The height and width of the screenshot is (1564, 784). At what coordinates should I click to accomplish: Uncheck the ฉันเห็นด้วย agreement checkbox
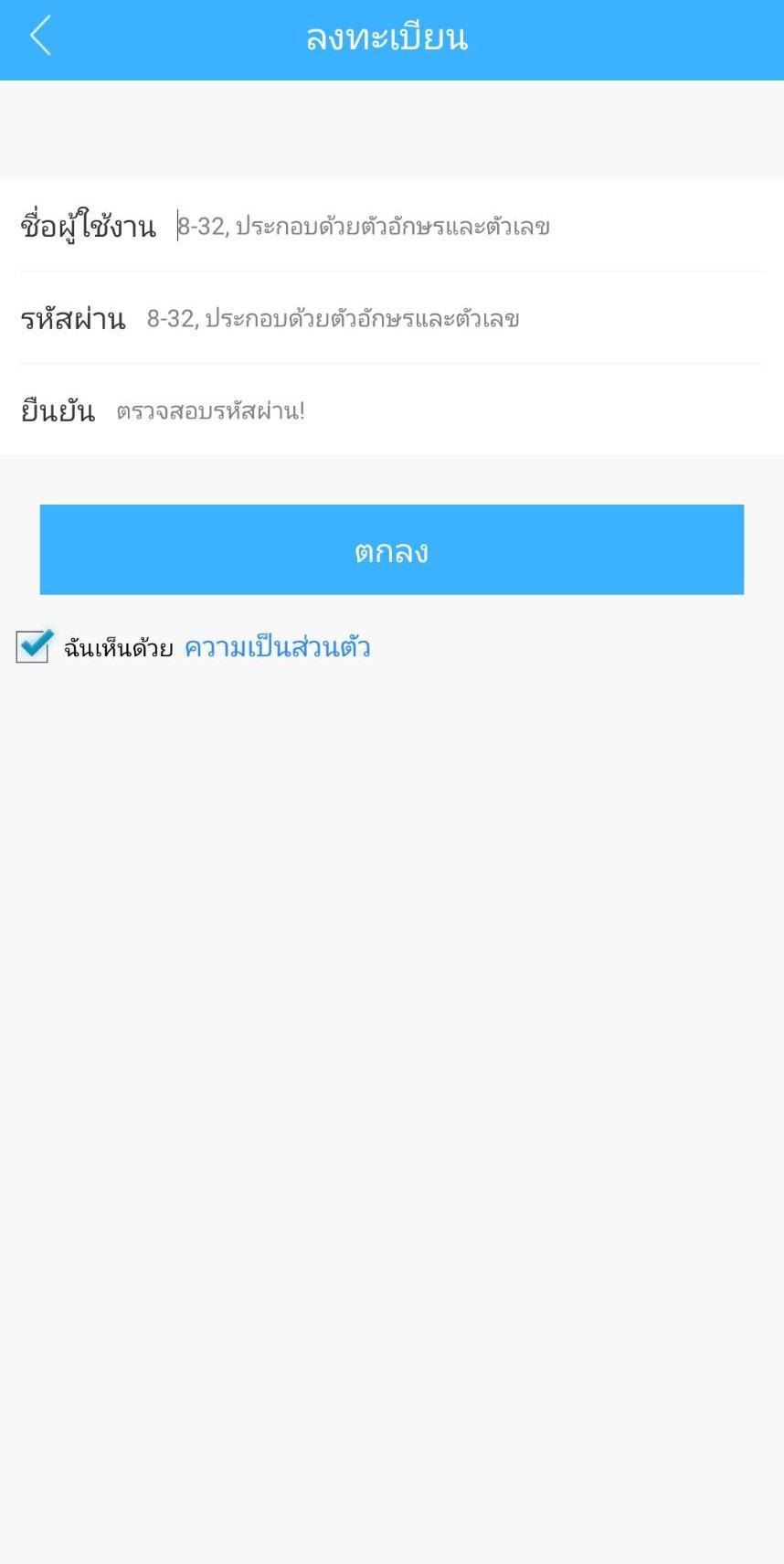pyautogui.click(x=34, y=646)
